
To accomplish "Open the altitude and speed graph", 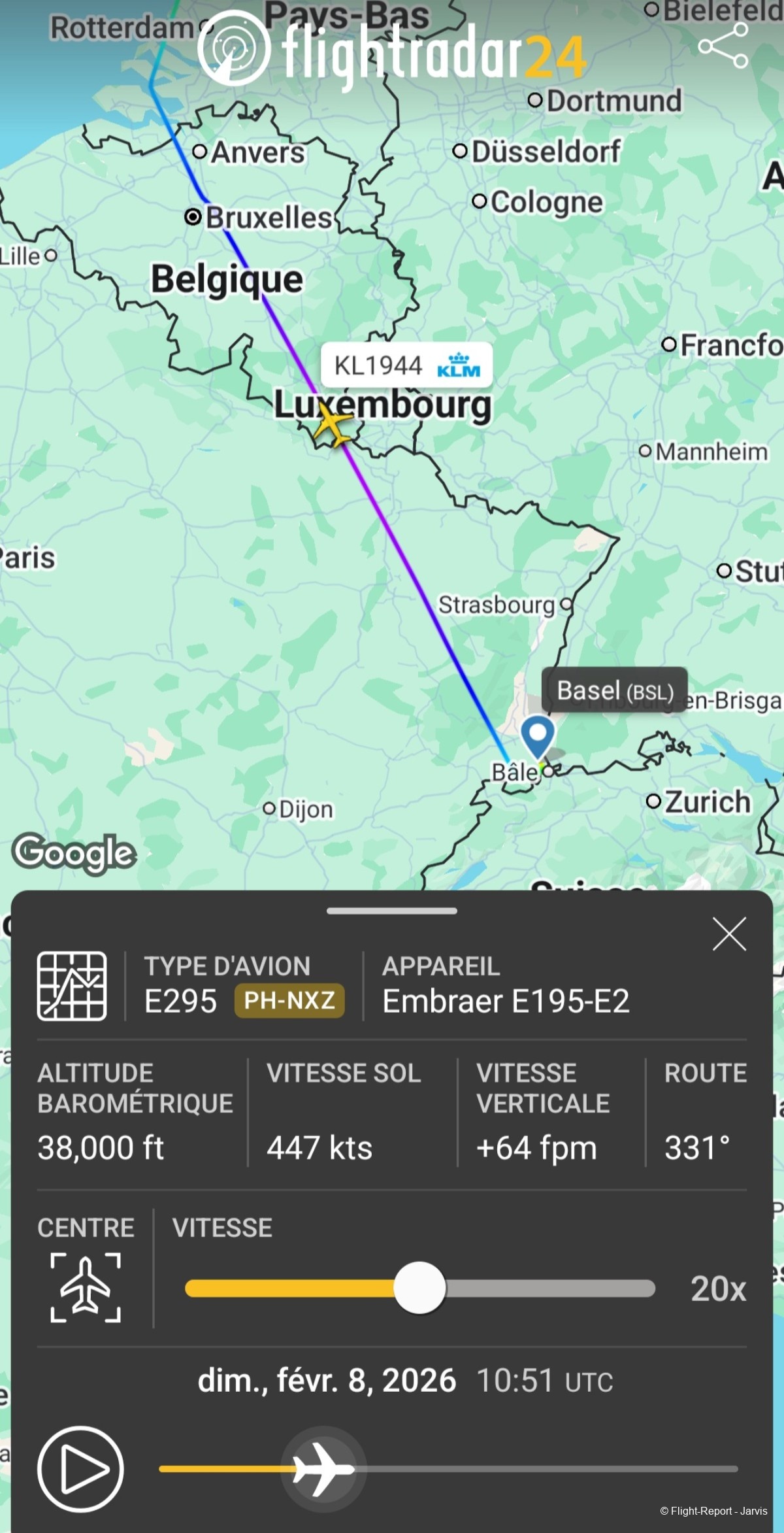I will (x=72, y=986).
